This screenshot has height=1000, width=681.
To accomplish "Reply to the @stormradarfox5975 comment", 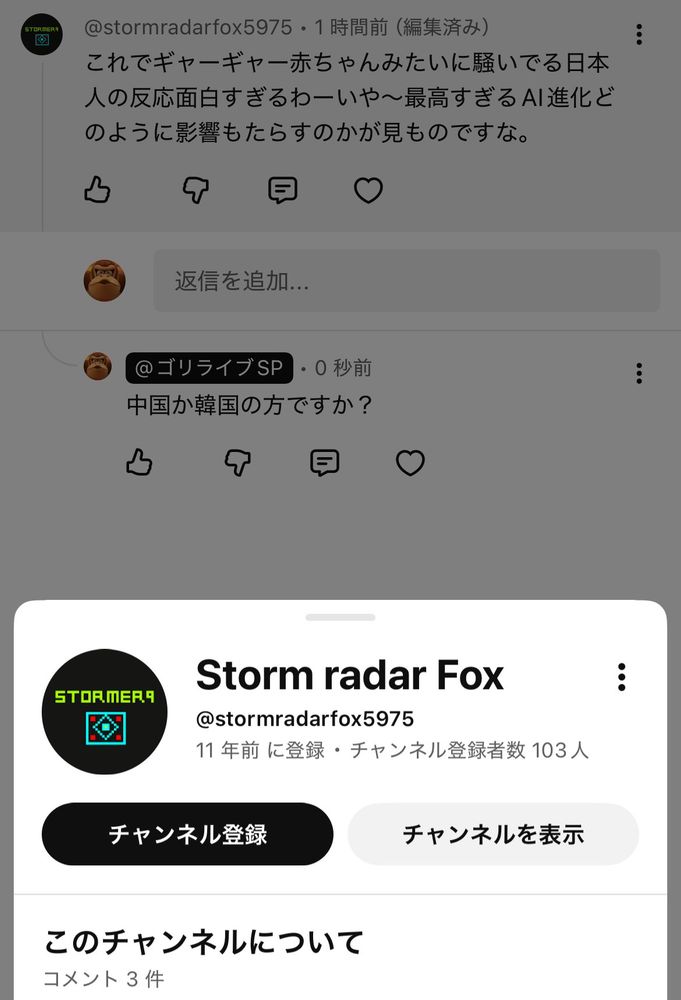I will click(283, 190).
